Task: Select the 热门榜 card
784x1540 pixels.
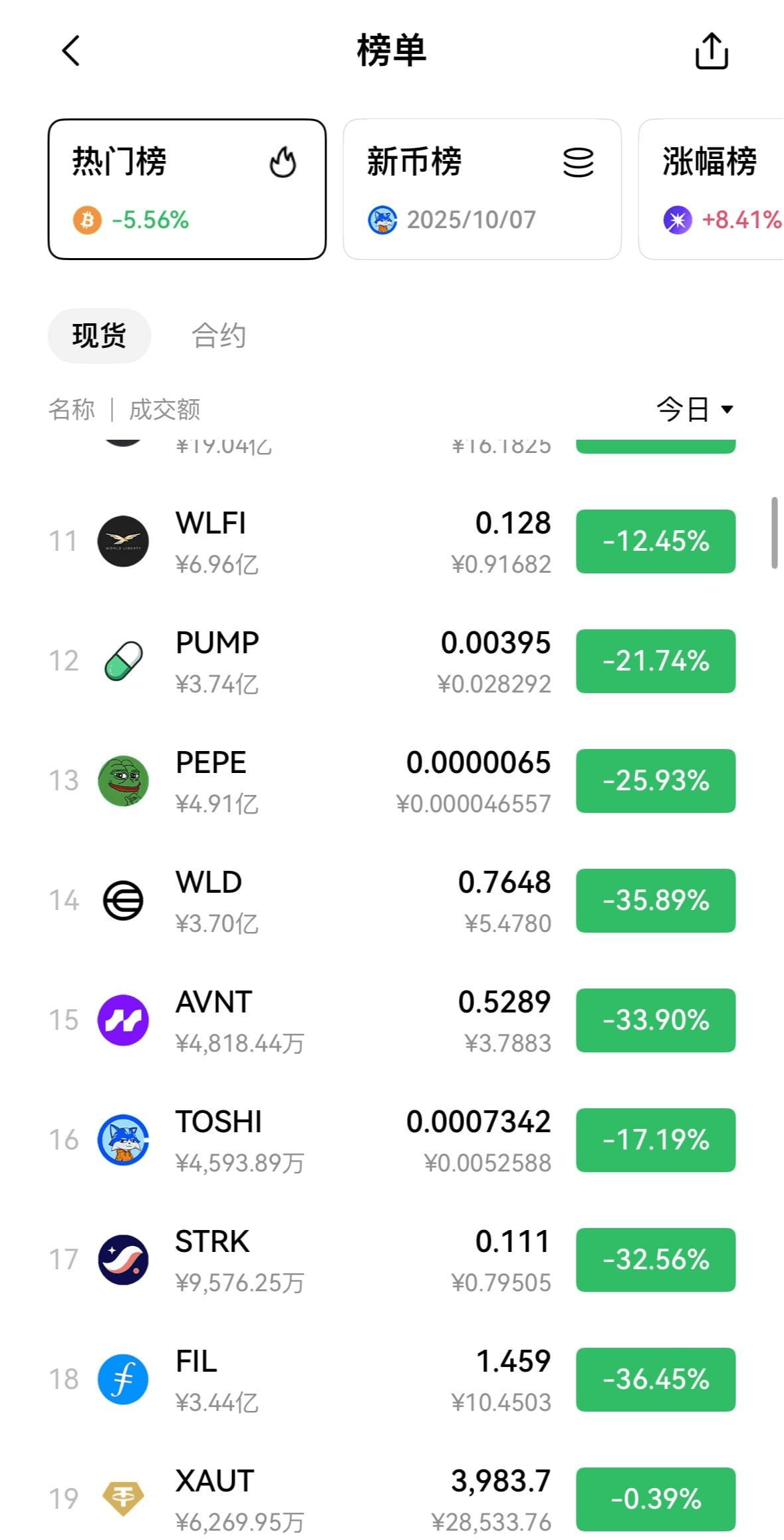Action: pyautogui.click(x=187, y=189)
